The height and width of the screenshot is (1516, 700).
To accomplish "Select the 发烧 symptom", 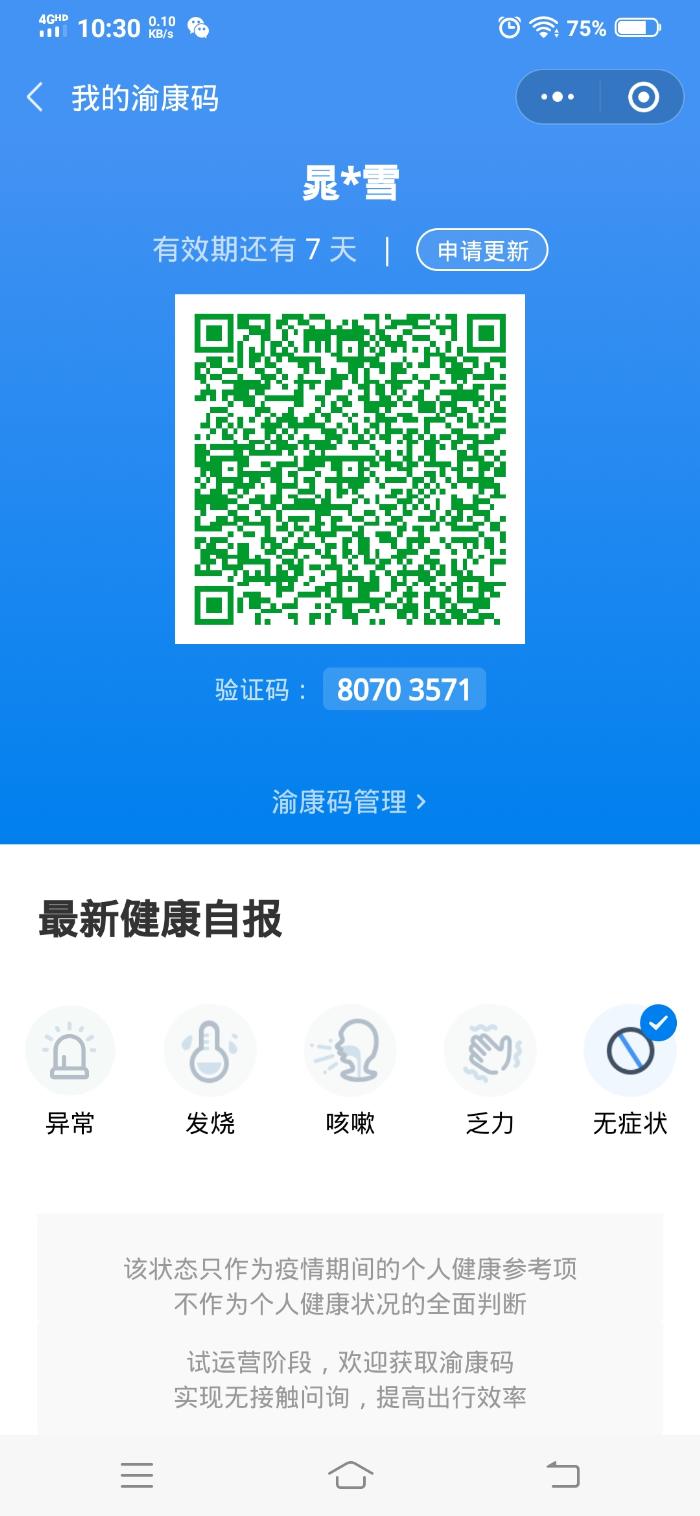I will [210, 1051].
